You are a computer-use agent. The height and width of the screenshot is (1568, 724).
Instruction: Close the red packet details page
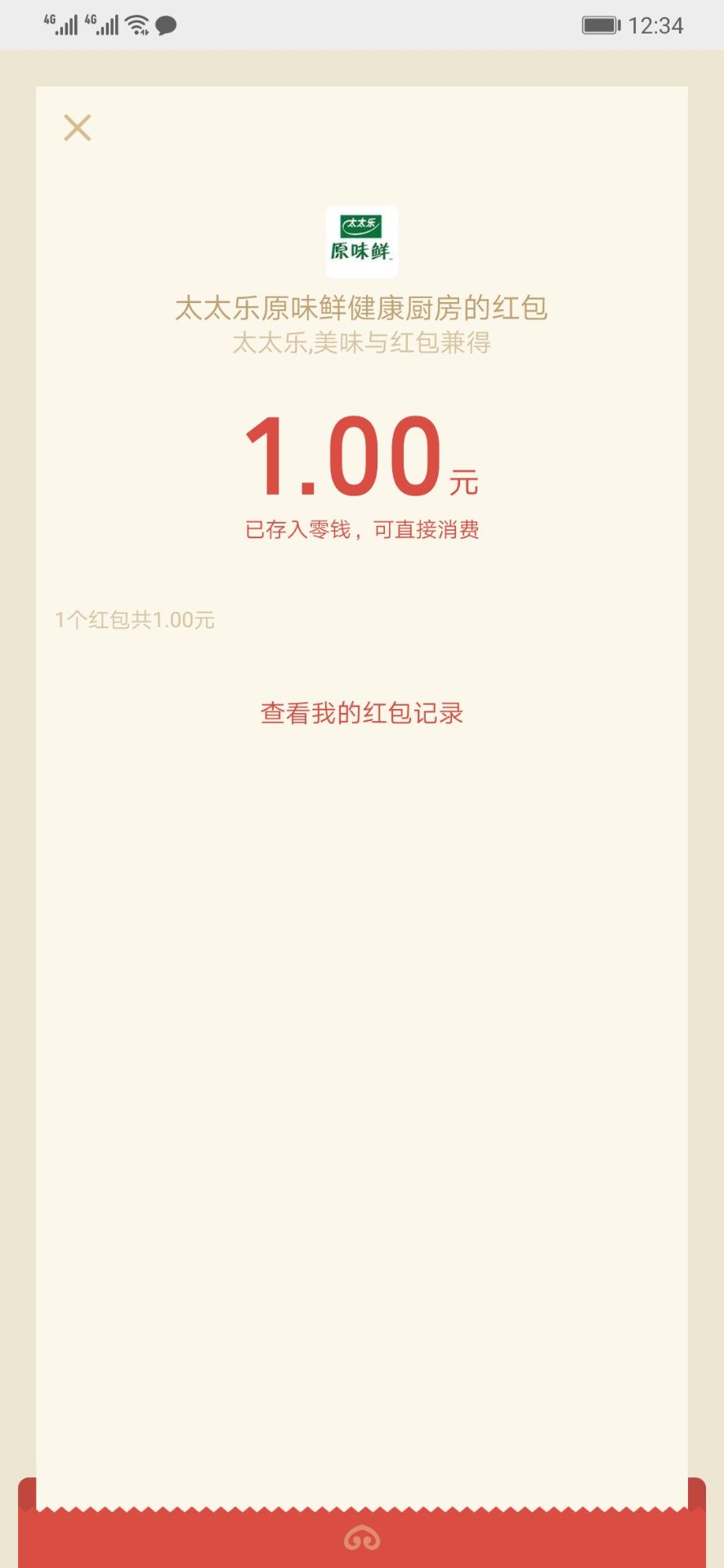(x=78, y=128)
